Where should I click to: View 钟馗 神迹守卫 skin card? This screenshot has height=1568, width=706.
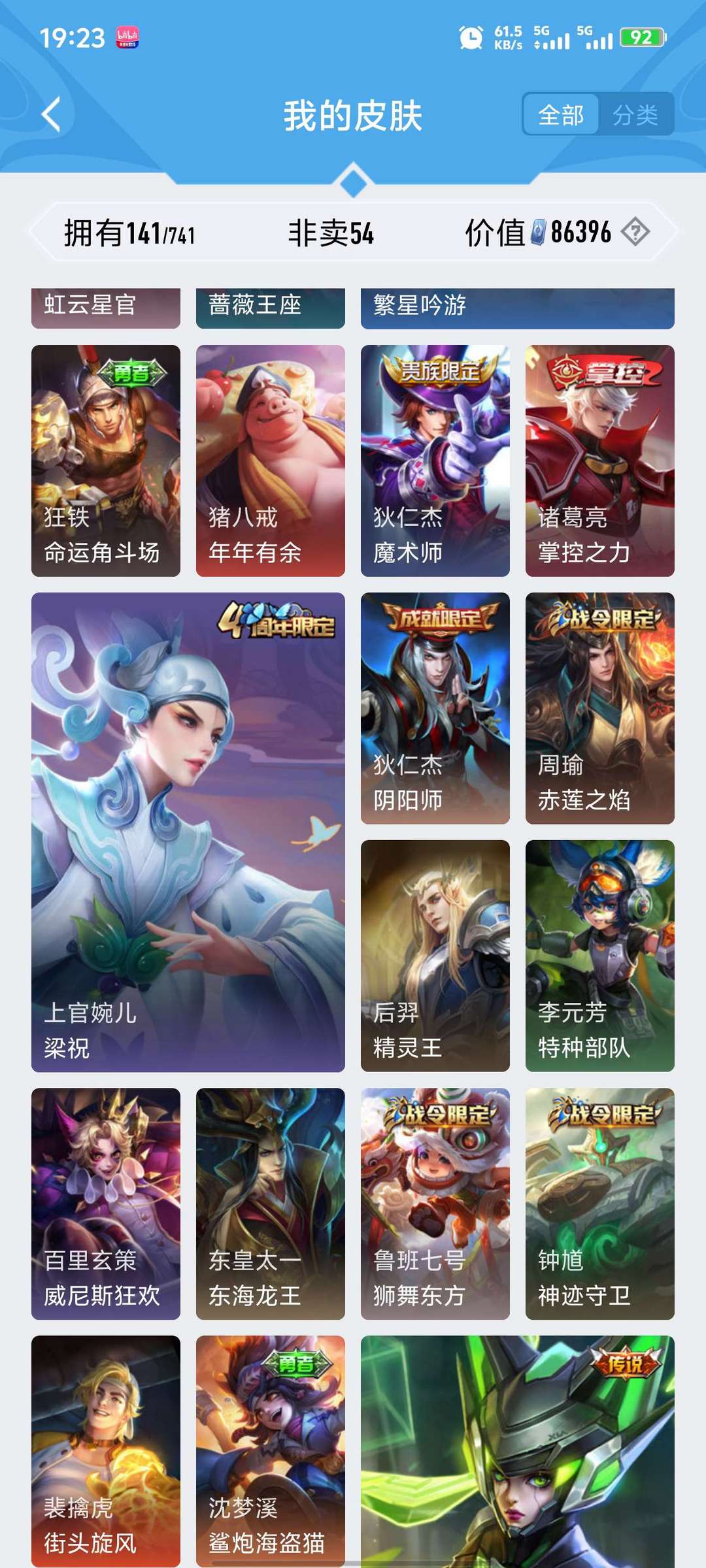600,1203
